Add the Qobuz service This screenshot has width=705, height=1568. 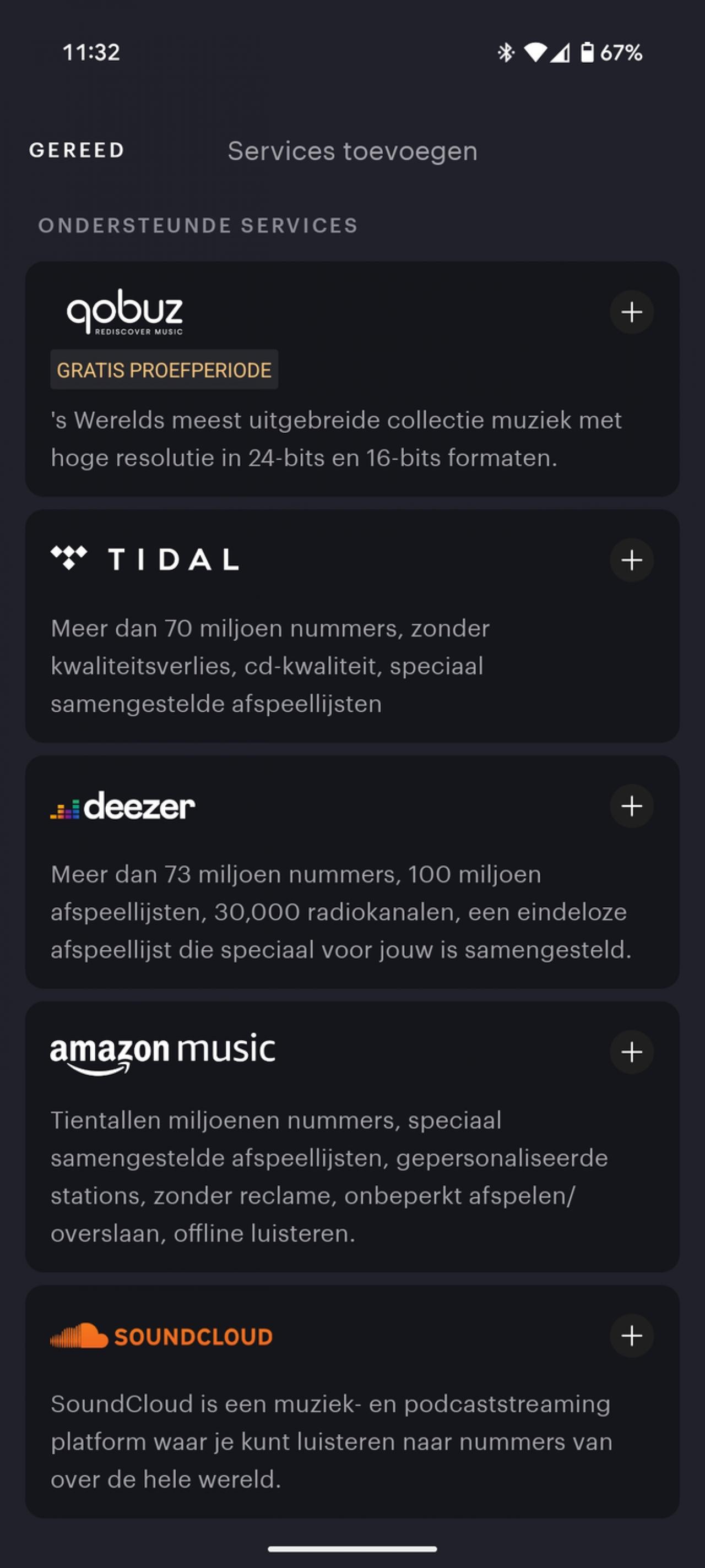tap(631, 312)
